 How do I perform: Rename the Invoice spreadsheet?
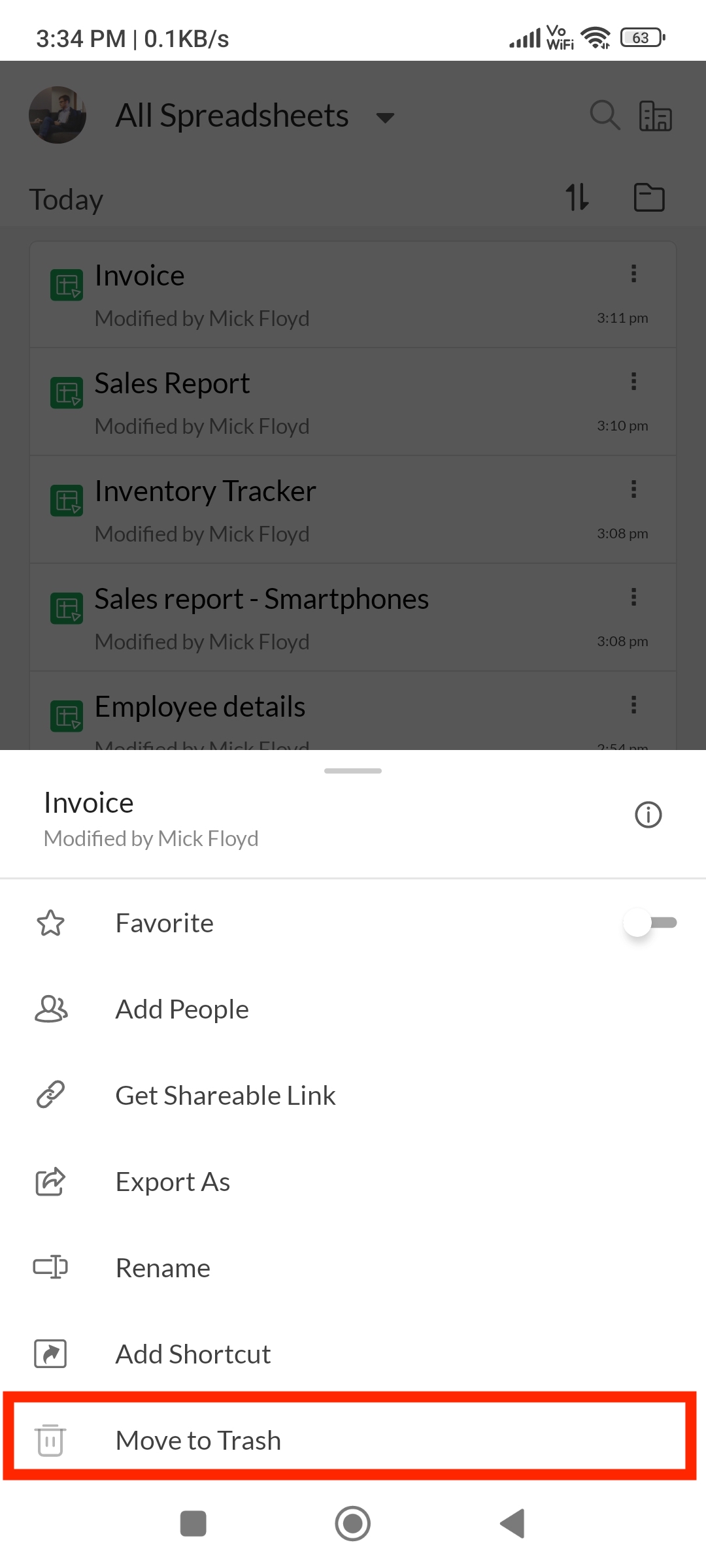coord(163,1268)
